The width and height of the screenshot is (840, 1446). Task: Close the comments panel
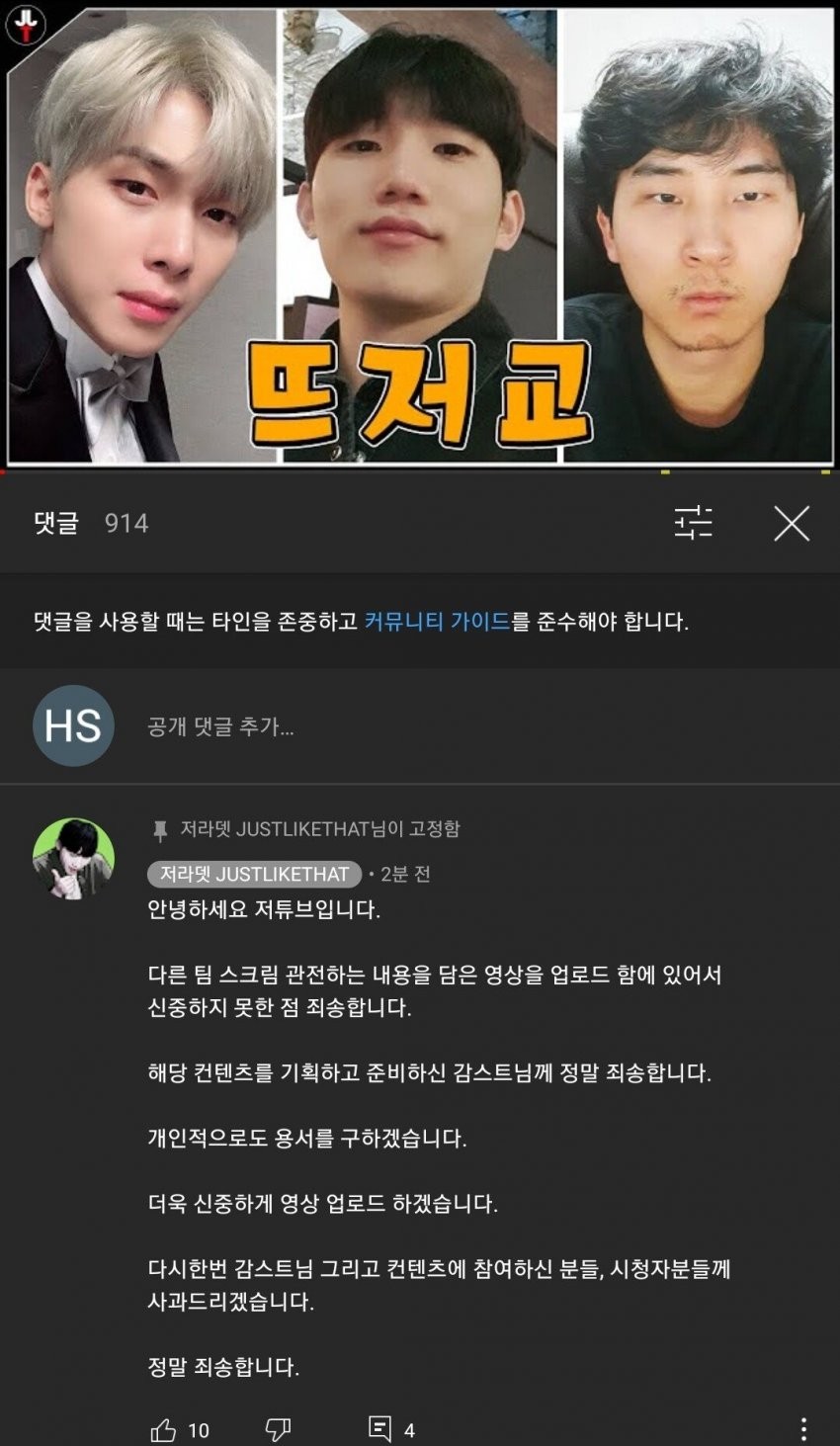(x=791, y=524)
